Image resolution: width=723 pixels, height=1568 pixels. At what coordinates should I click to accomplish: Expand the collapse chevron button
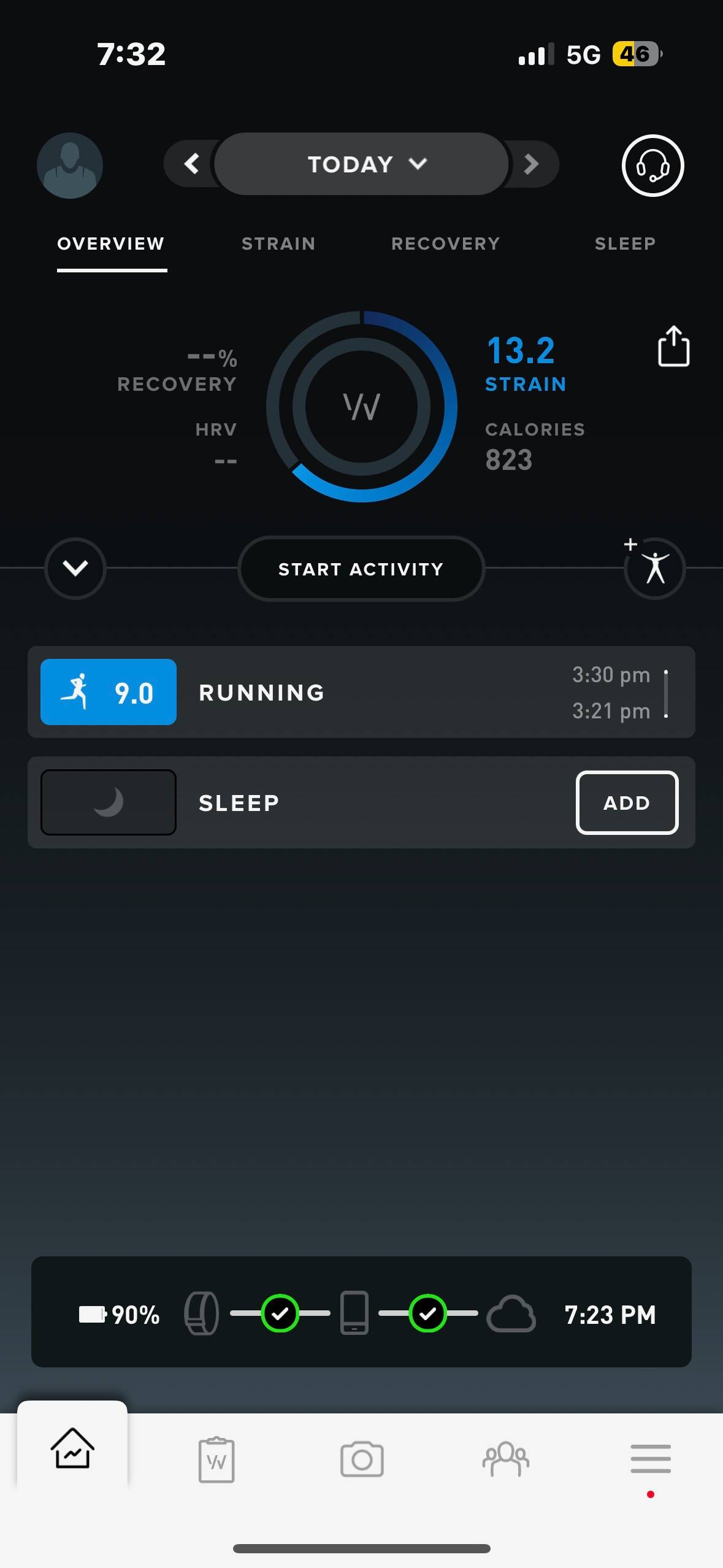[75, 568]
